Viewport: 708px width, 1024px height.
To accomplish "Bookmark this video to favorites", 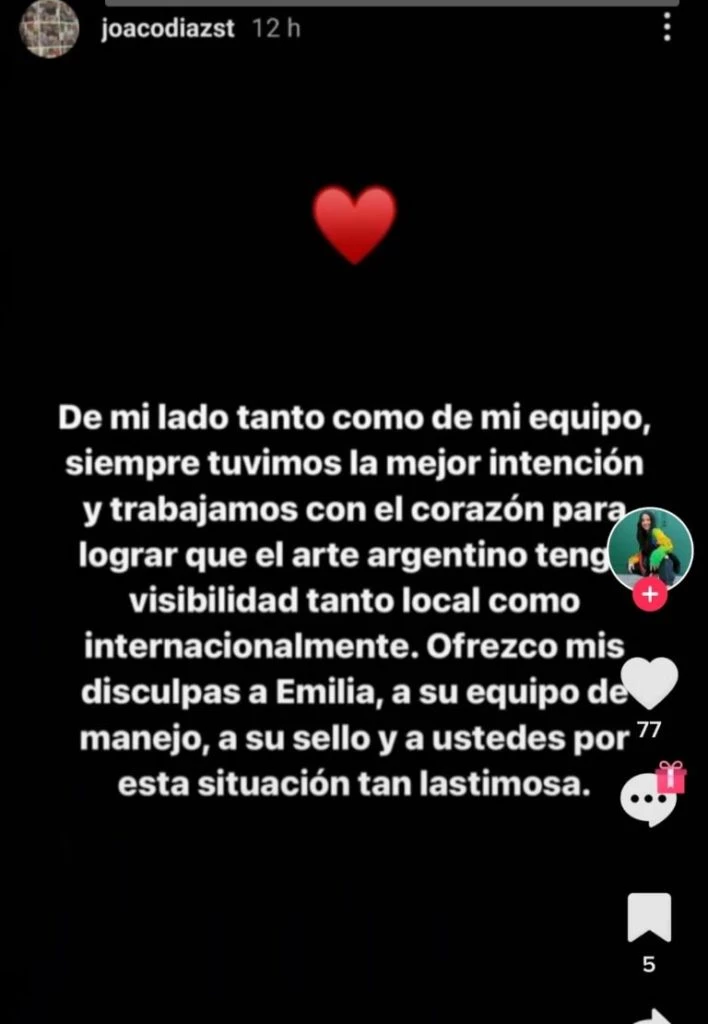I will pyautogui.click(x=649, y=917).
